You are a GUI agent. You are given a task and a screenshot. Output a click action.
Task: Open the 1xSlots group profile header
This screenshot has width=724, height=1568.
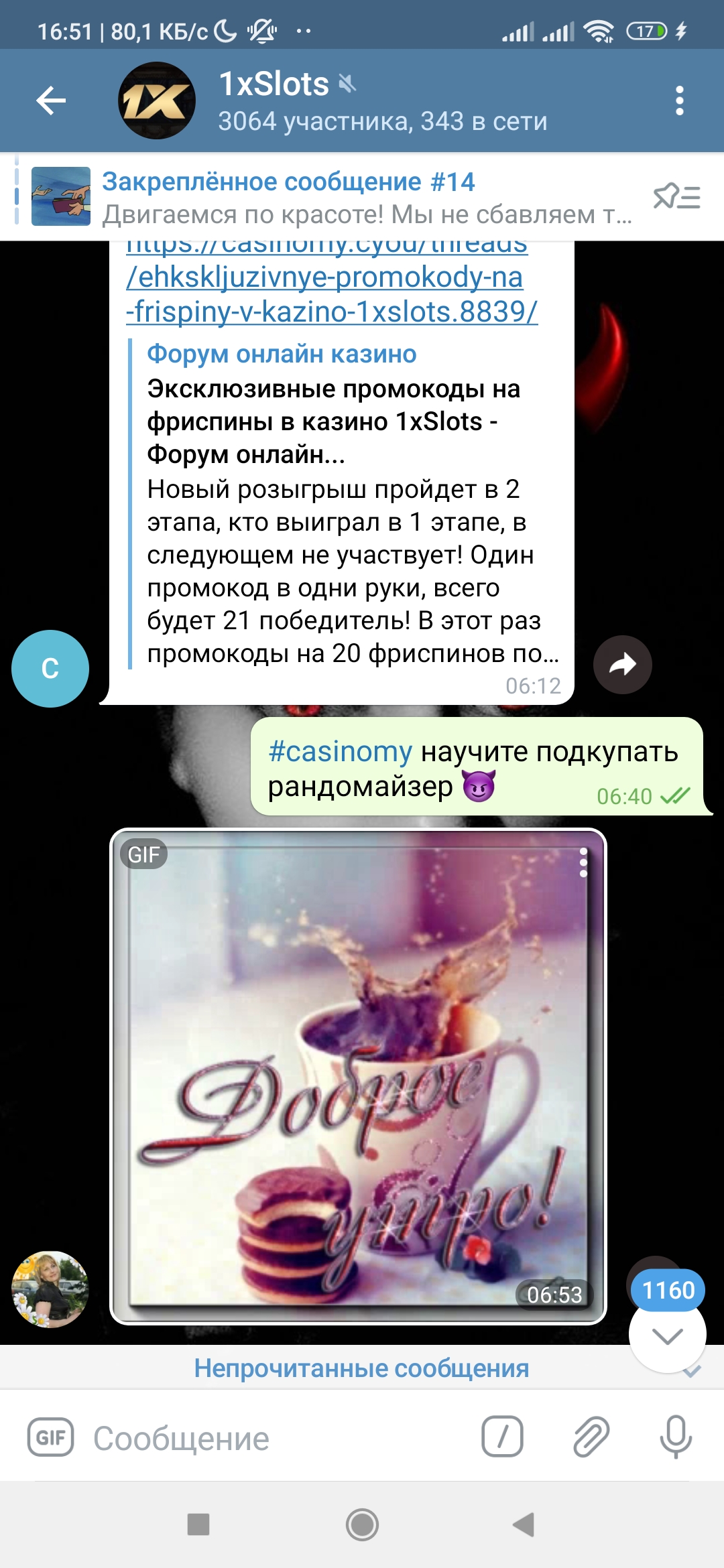382,101
